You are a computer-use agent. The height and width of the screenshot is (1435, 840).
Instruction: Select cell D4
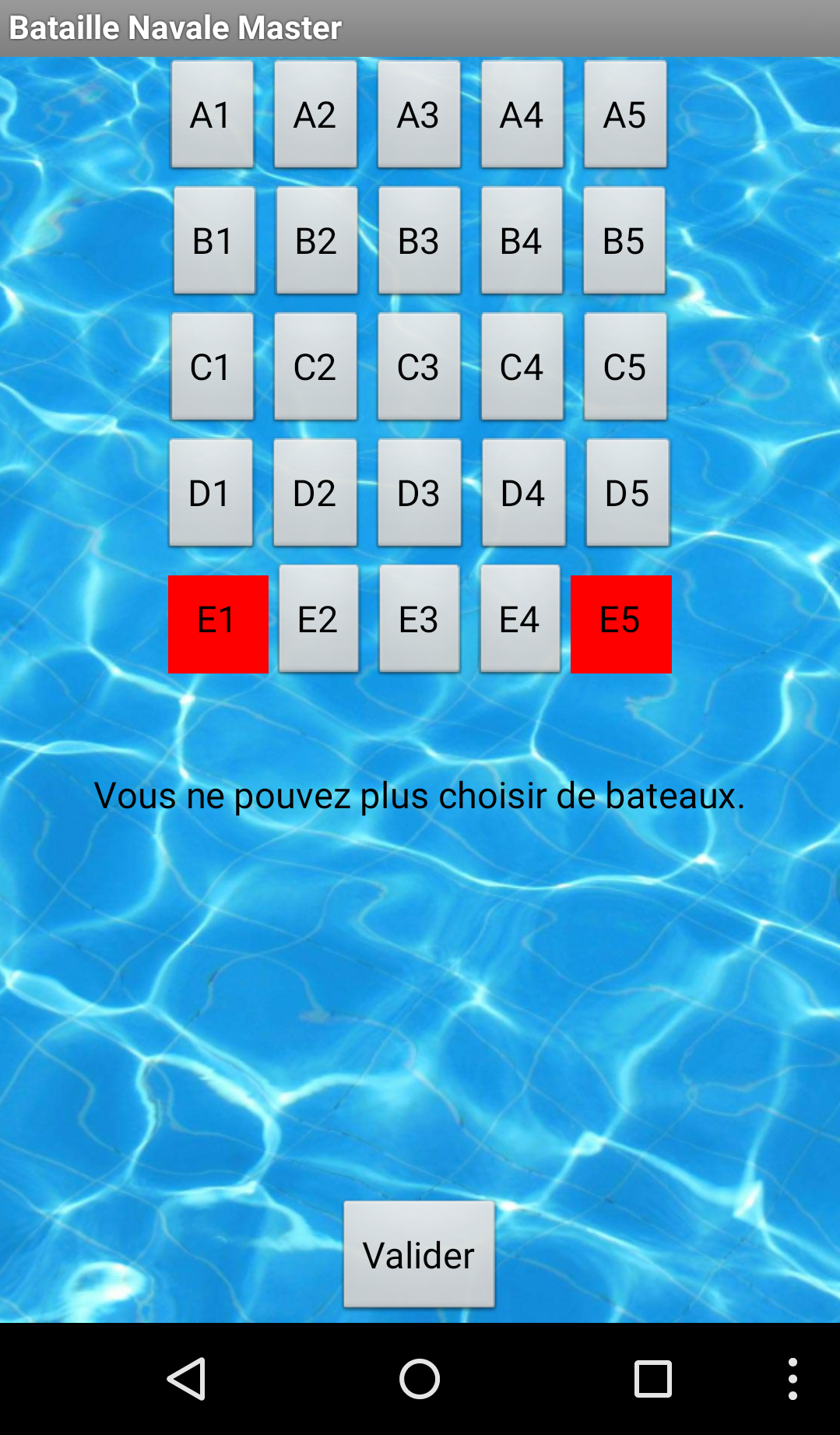(523, 493)
